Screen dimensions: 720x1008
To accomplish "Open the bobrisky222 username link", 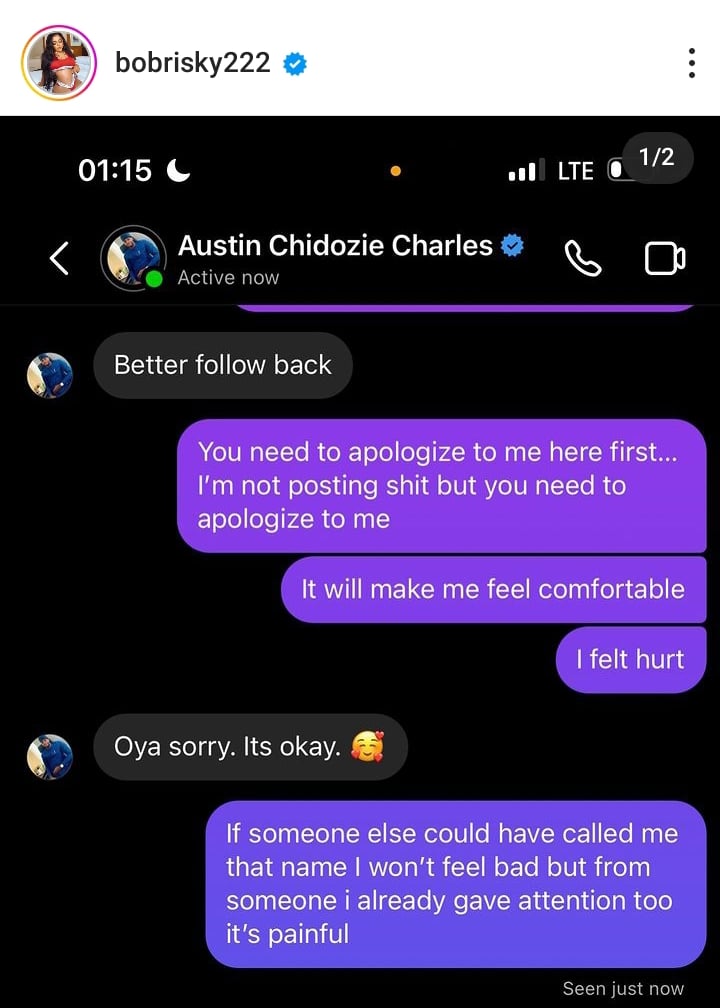I will tap(193, 63).
